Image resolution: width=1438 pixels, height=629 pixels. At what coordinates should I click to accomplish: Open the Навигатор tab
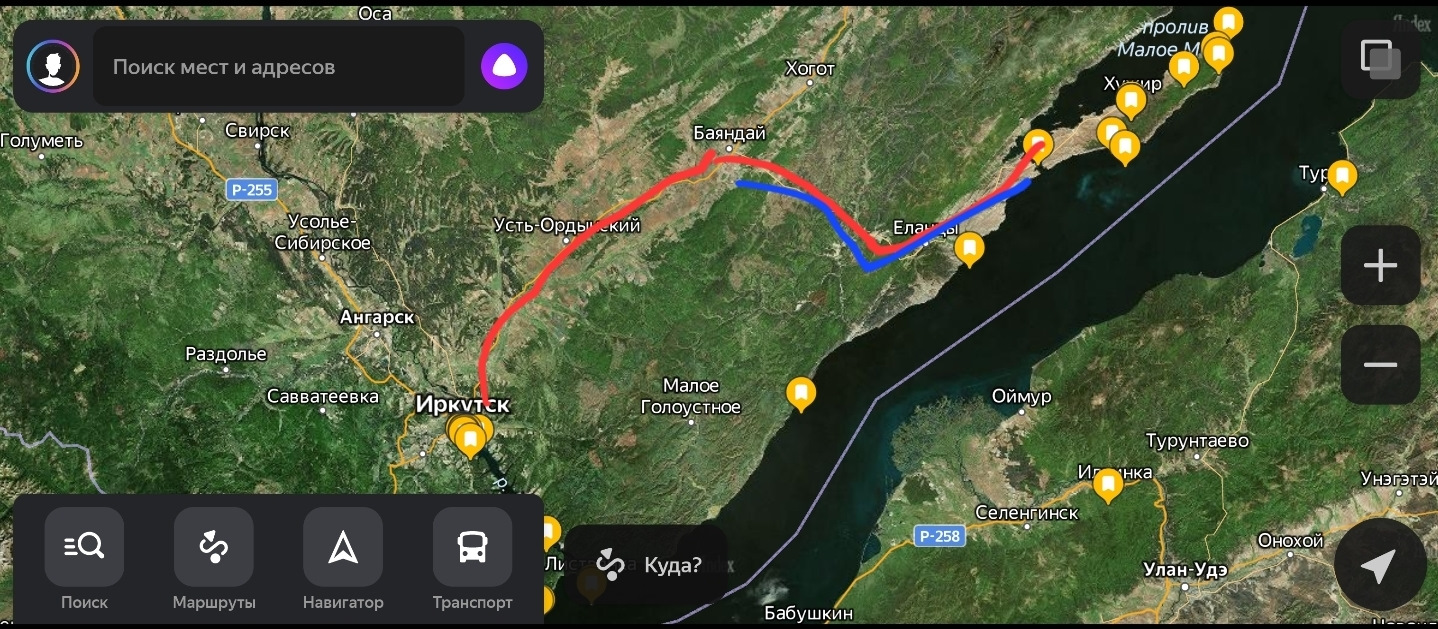click(343, 560)
